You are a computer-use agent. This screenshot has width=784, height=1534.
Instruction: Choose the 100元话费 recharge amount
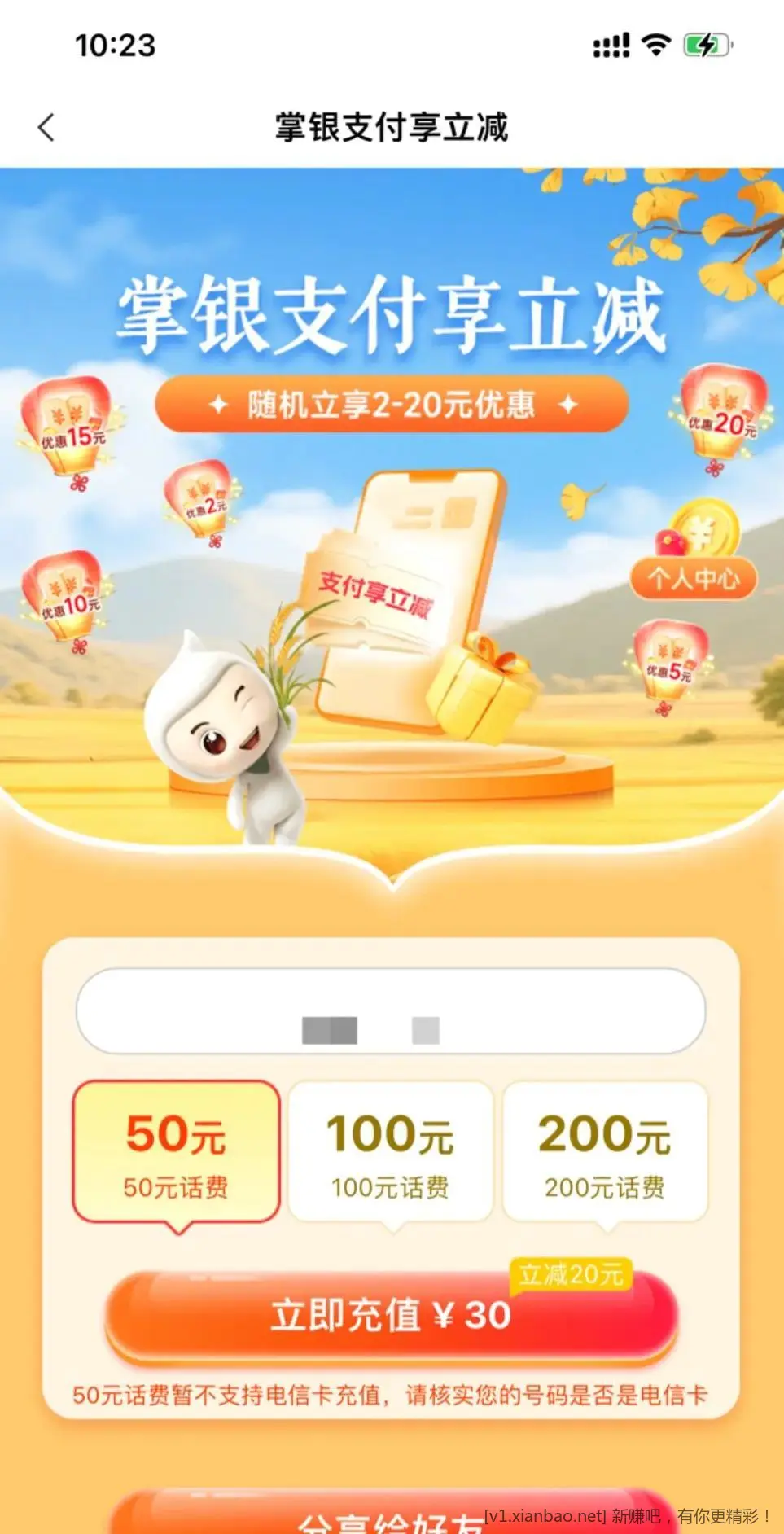click(391, 1151)
